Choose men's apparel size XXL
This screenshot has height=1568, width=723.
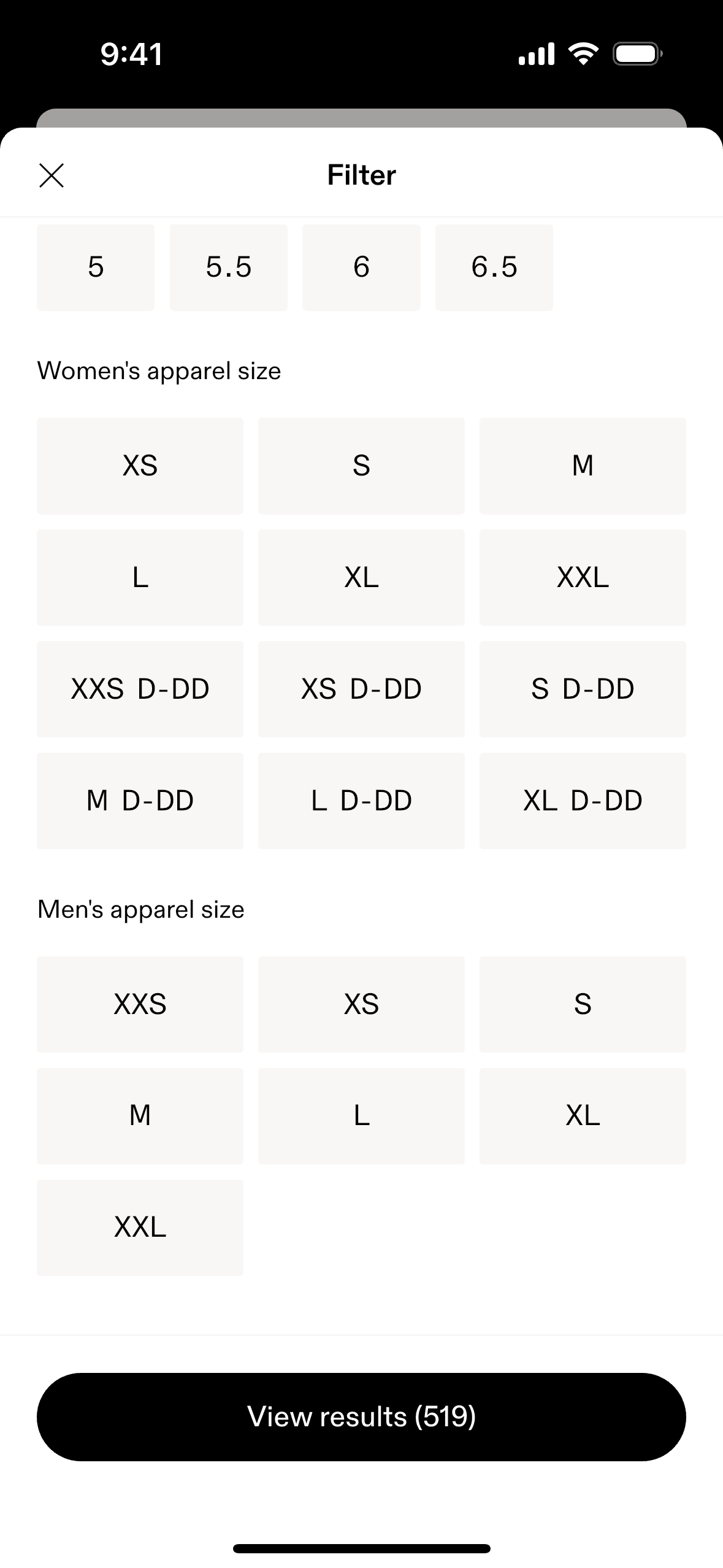140,1228
